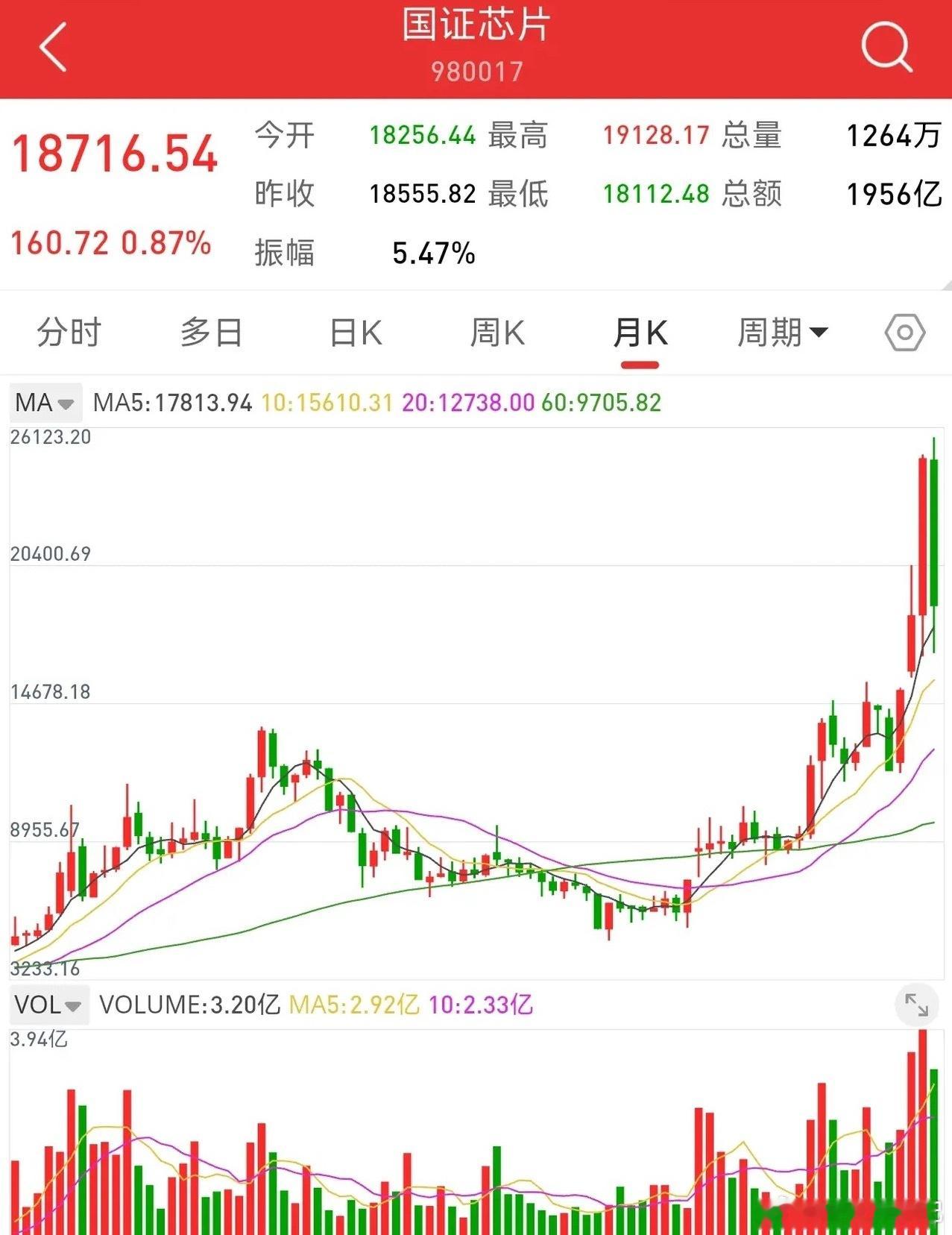Open the VOL indicator dropdown
The image size is (952, 1235).
(x=48, y=1005)
